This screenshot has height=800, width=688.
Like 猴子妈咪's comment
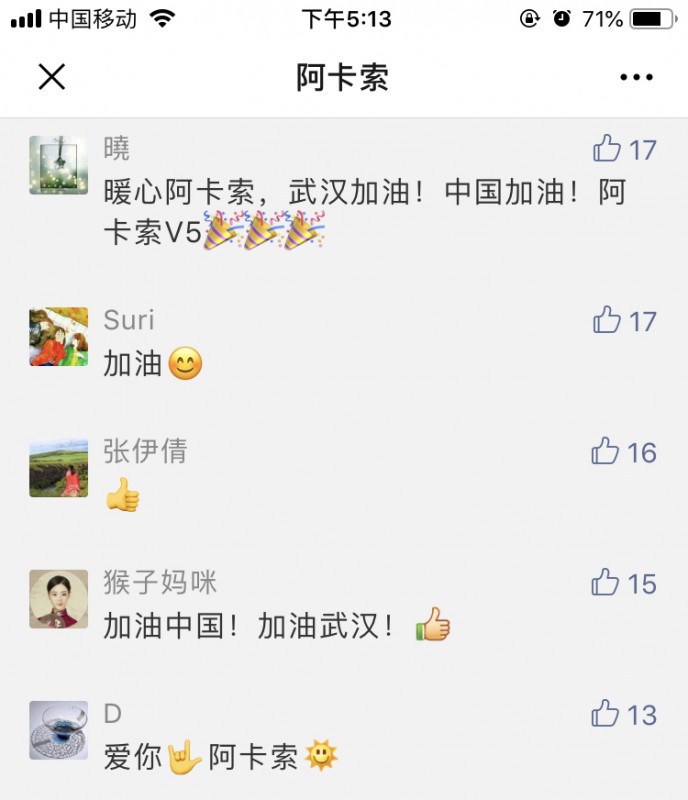click(x=606, y=583)
